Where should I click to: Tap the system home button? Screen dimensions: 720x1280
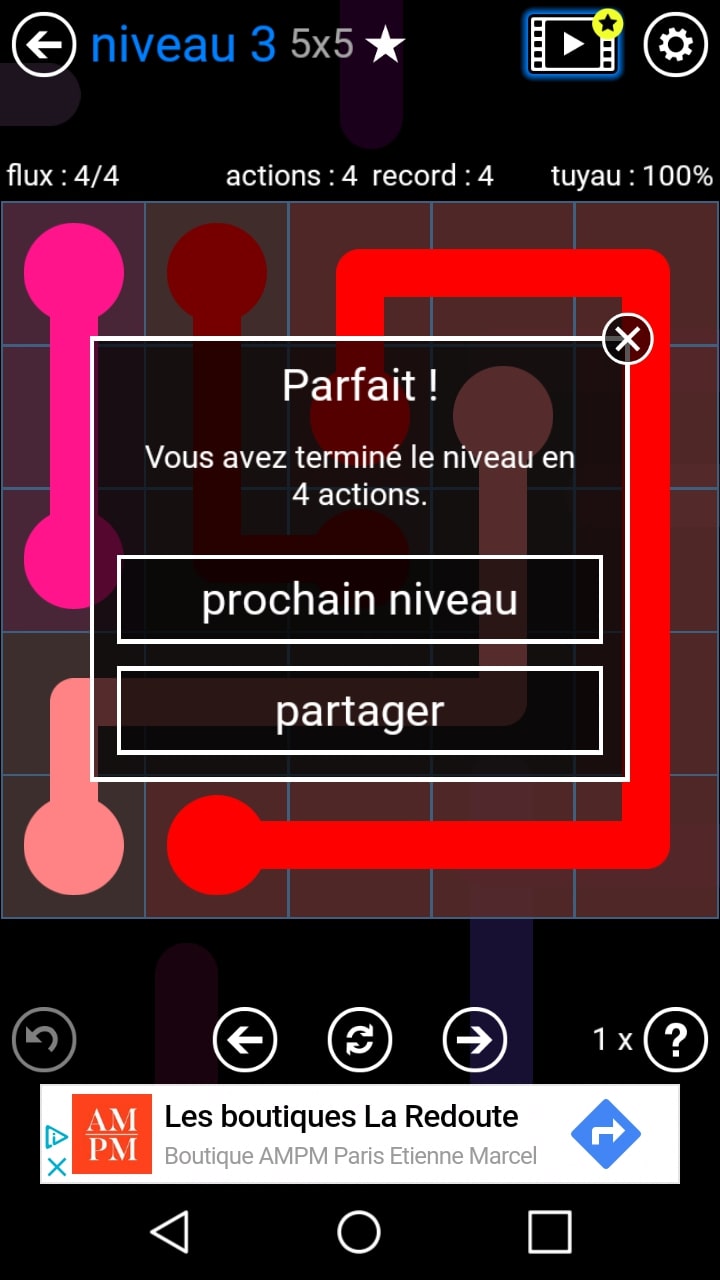359,1231
